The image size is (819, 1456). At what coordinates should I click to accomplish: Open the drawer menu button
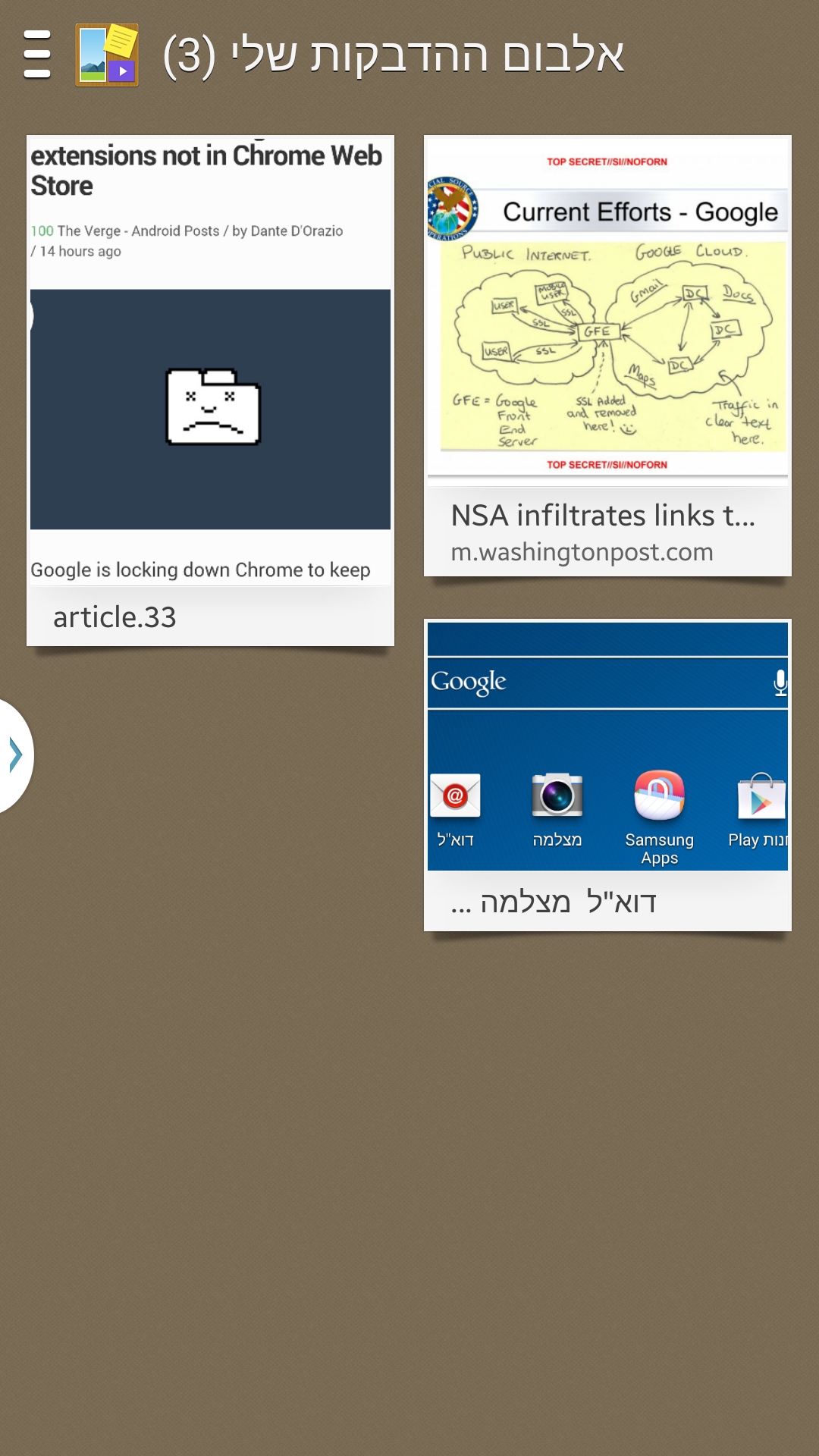click(37, 55)
